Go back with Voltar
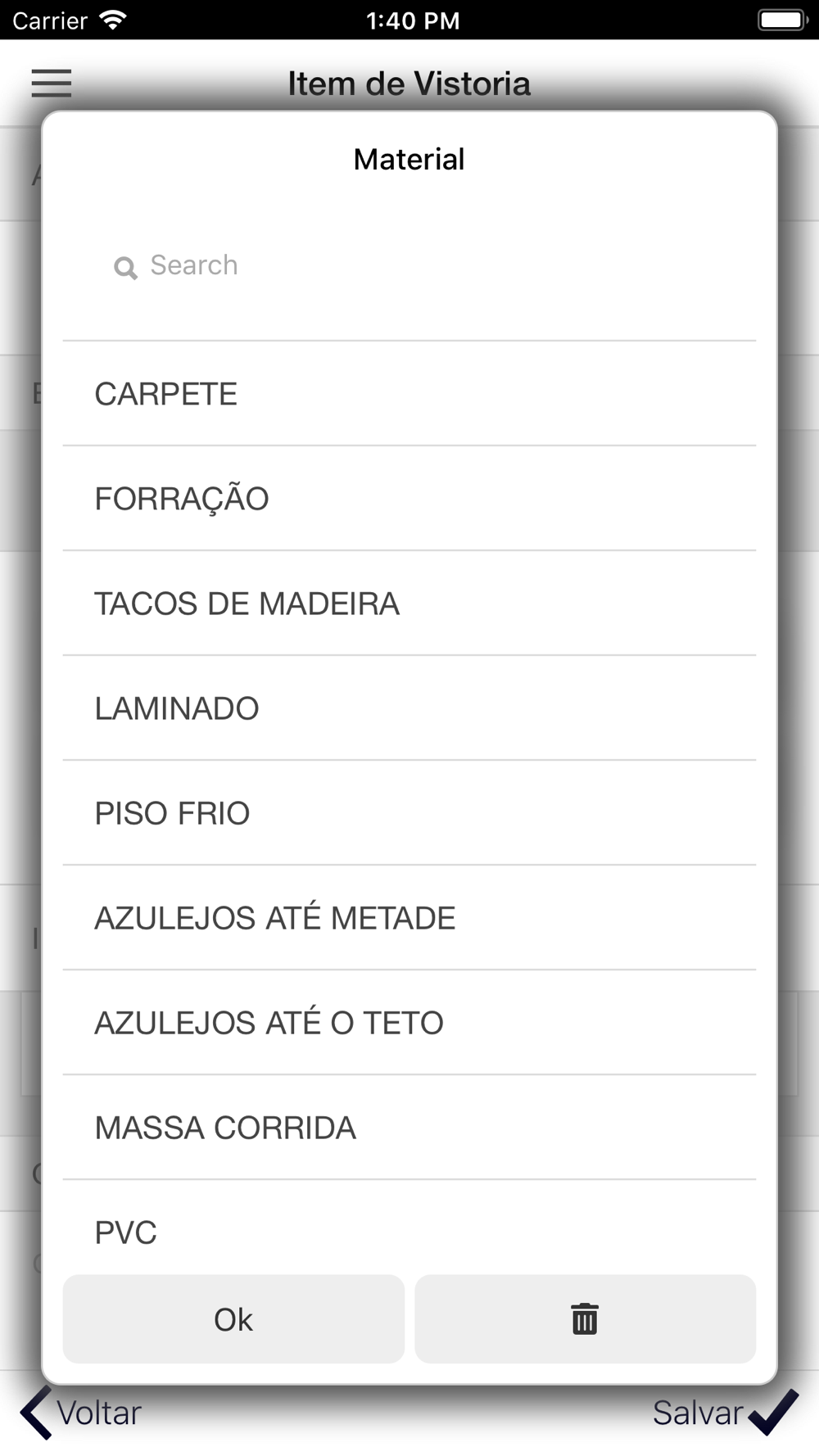Screen dimensions: 819x1456 tap(80, 1413)
